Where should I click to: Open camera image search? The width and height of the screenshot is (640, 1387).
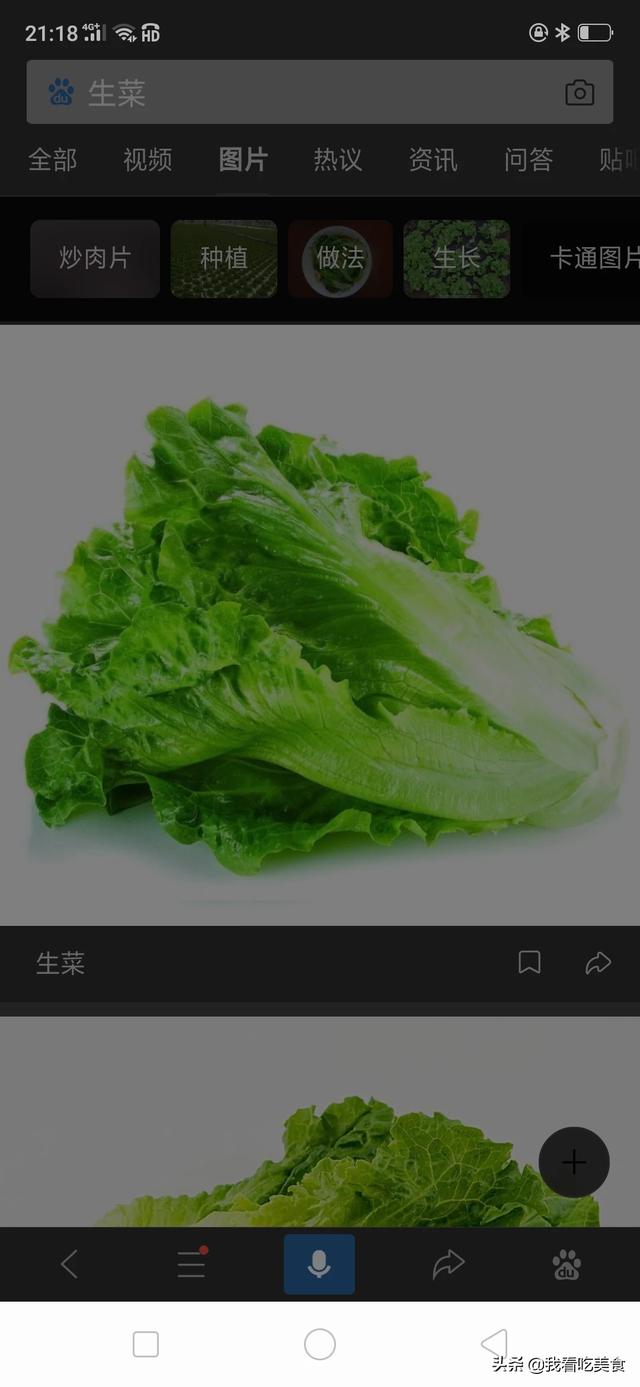(x=580, y=93)
